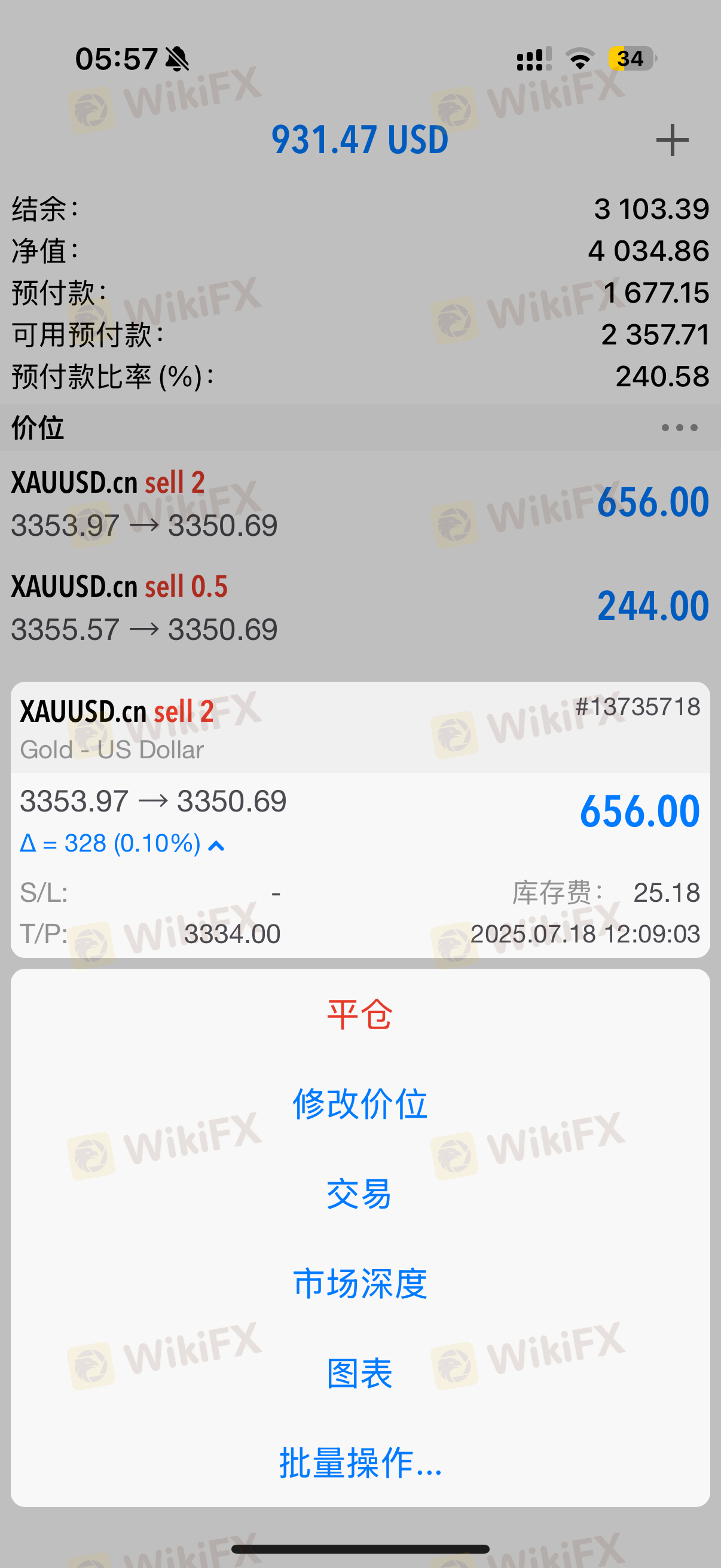Collapse the delta 328 (0.10%) details
Image resolution: width=721 pixels, height=1568 pixels.
click(x=216, y=845)
